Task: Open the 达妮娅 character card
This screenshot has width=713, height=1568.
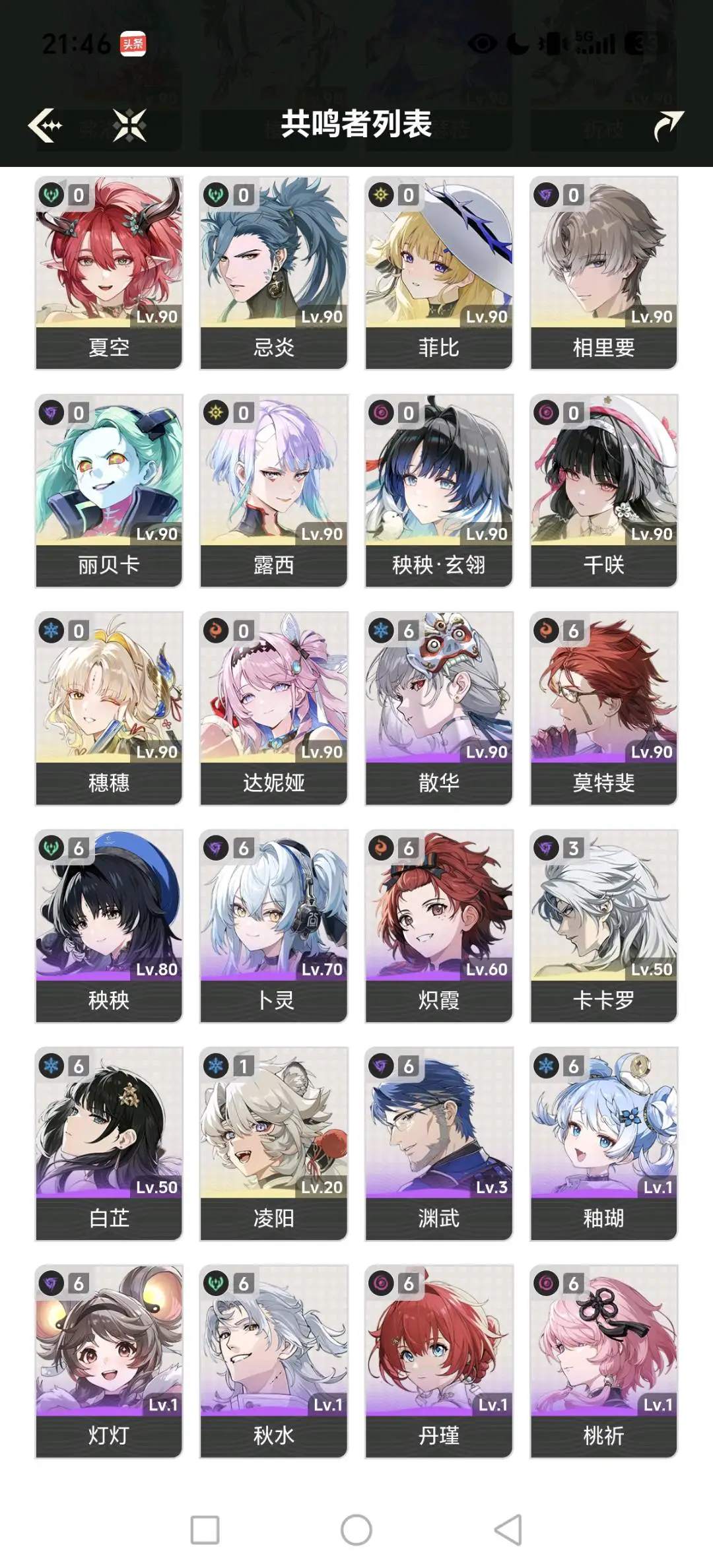Action: point(274,708)
